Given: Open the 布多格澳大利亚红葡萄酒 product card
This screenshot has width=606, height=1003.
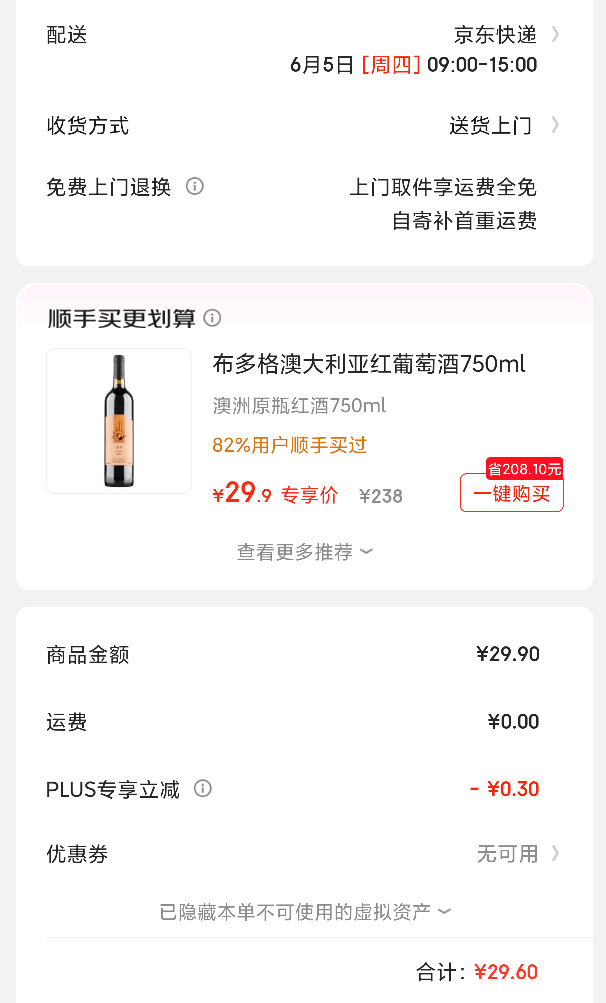Looking at the screenshot, I should pyautogui.click(x=305, y=422).
